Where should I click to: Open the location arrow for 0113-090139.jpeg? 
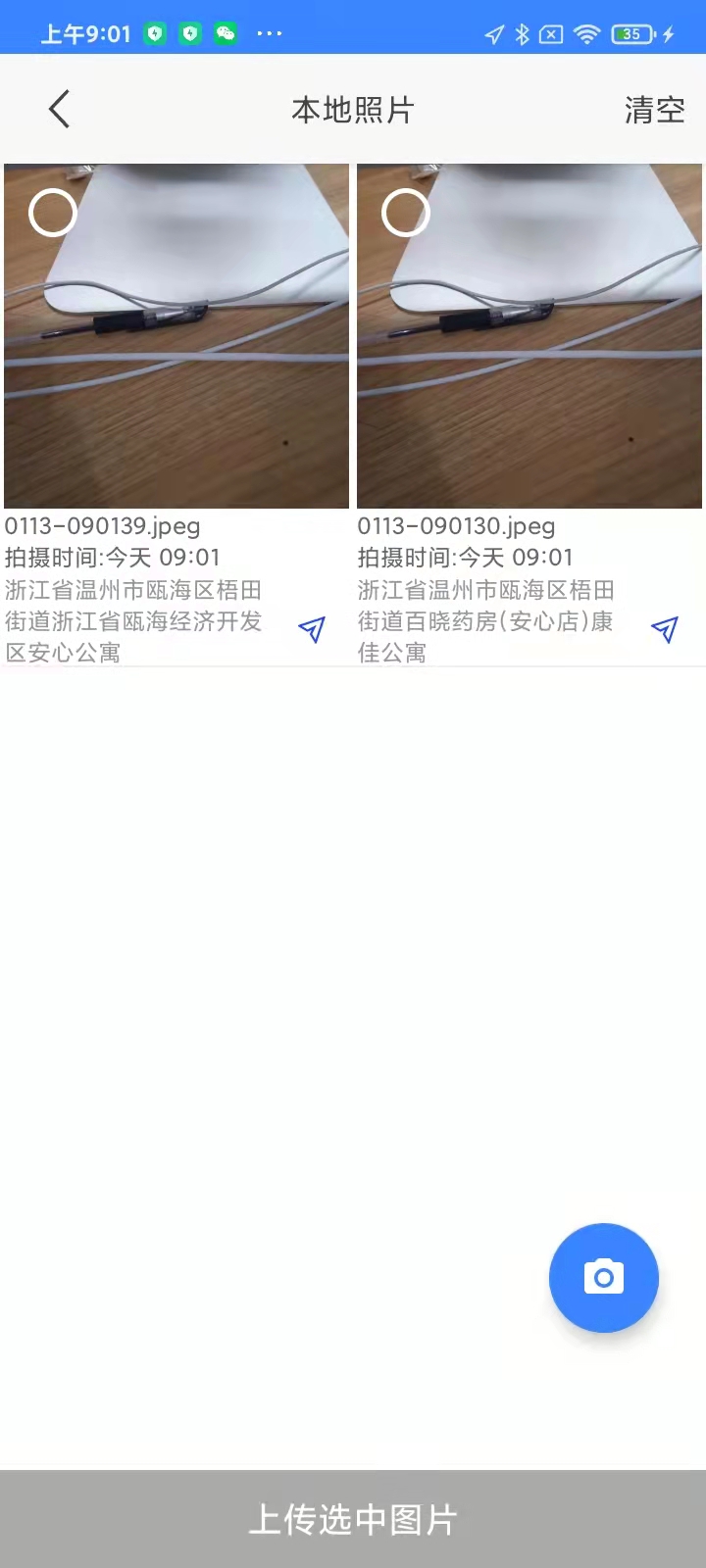tap(312, 629)
